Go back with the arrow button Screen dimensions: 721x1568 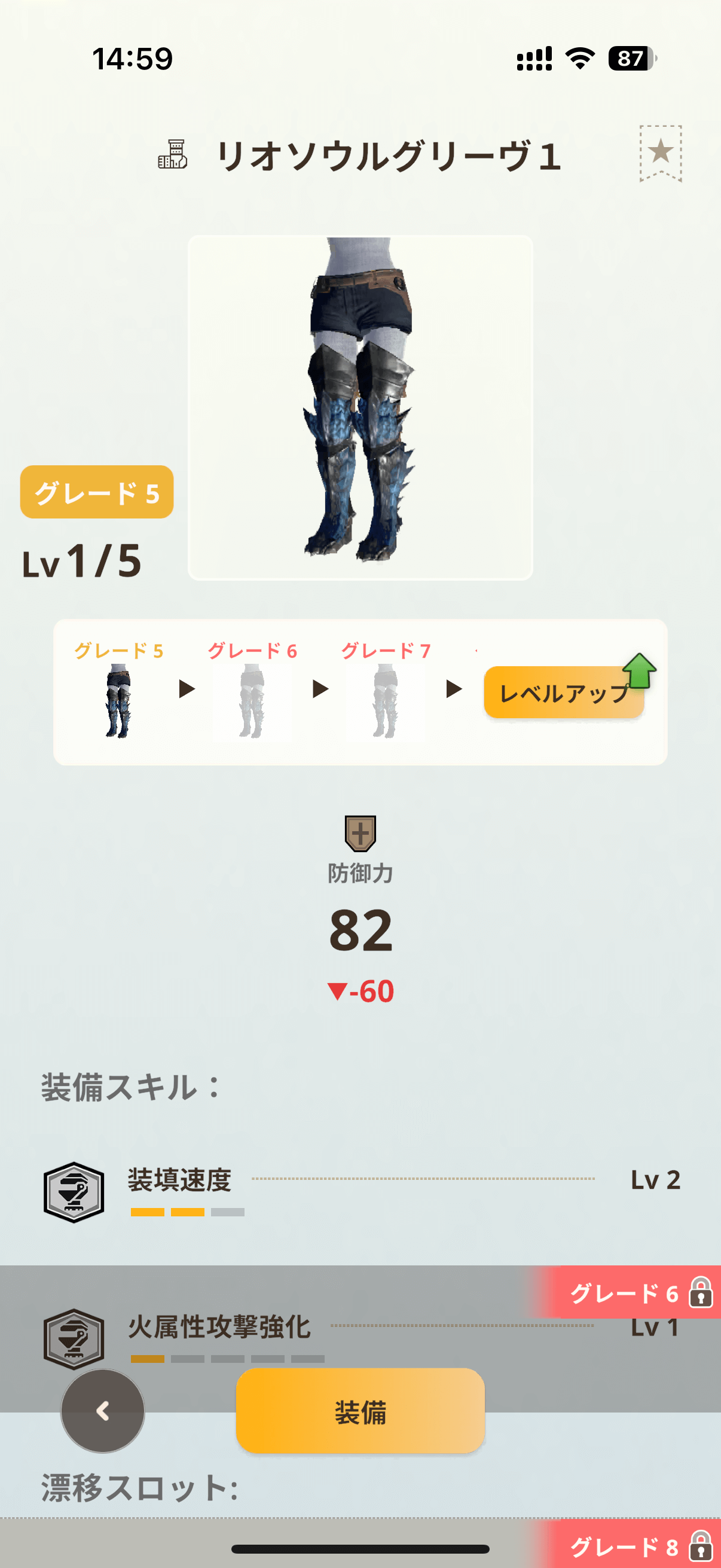point(103,1411)
